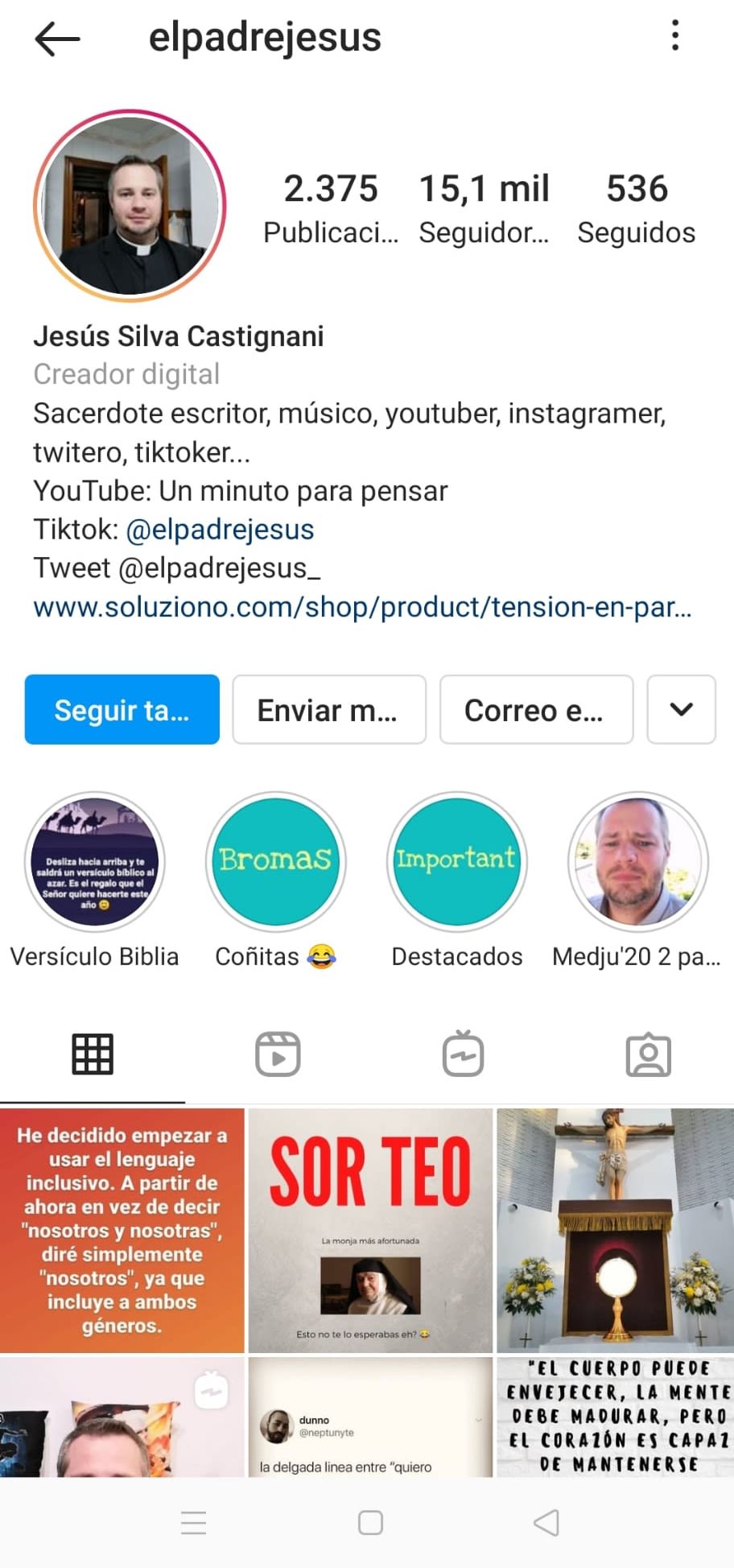Open the Destacados highlight
The width and height of the screenshot is (734, 1568).
456,861
